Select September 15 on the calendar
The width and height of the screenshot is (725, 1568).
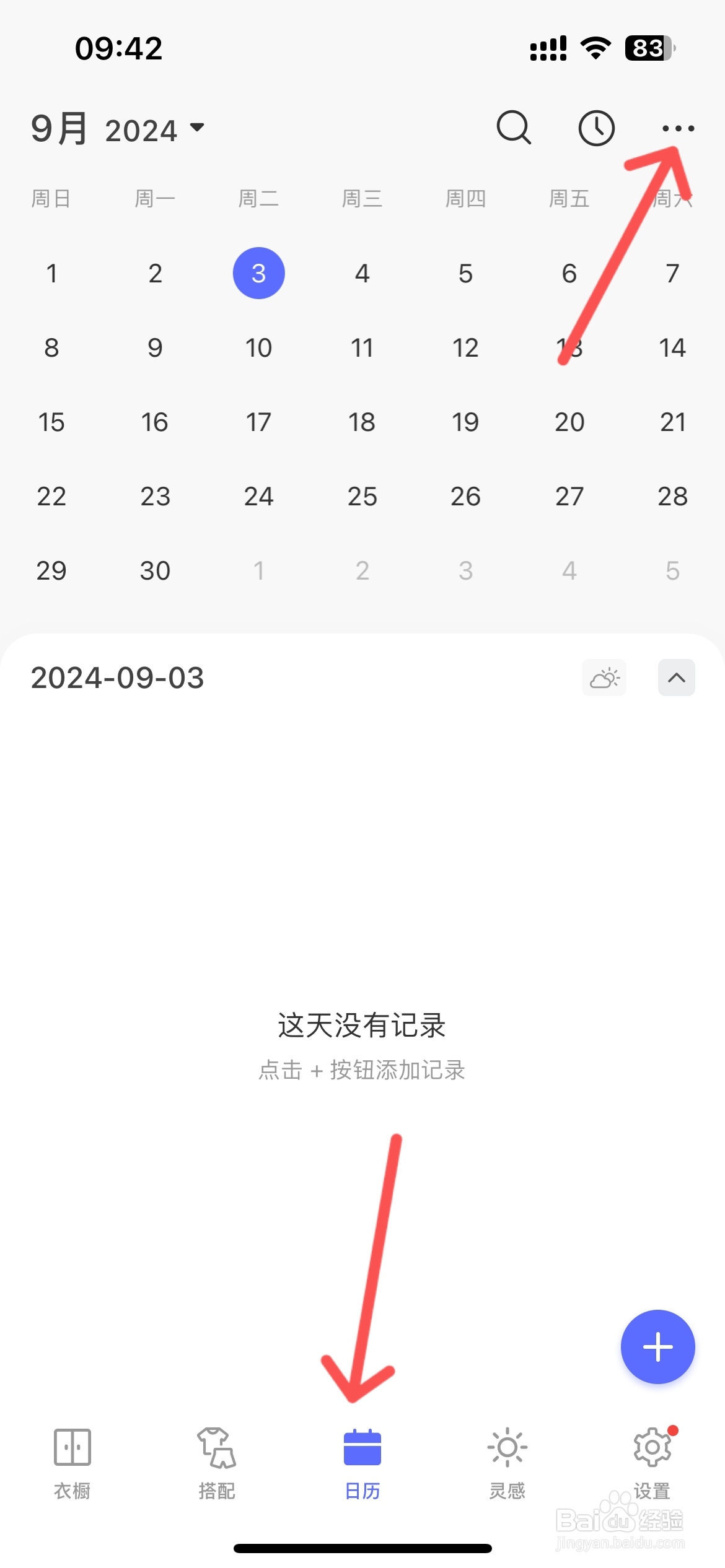tap(52, 422)
